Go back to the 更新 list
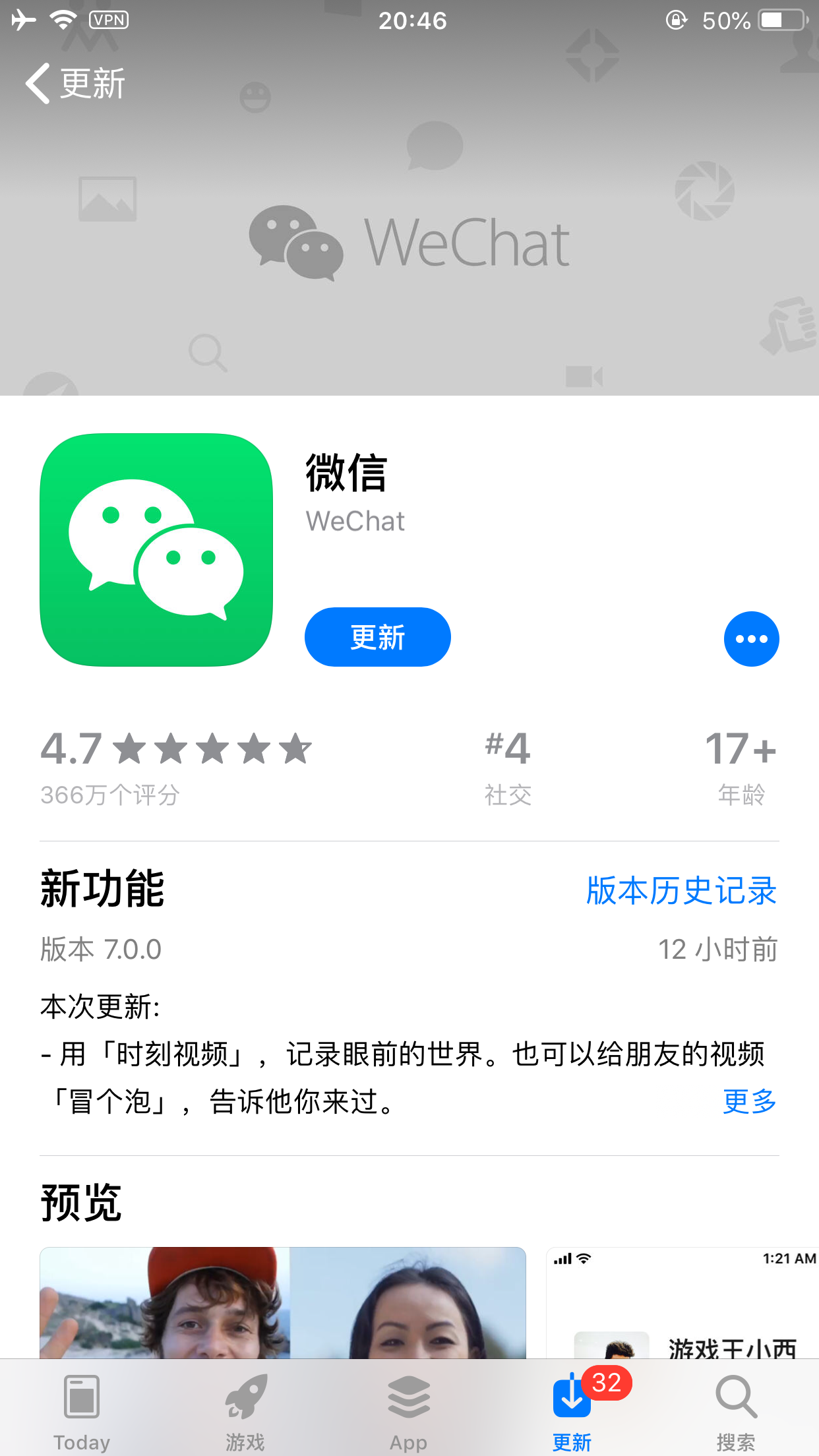The image size is (819, 1456). [74, 84]
